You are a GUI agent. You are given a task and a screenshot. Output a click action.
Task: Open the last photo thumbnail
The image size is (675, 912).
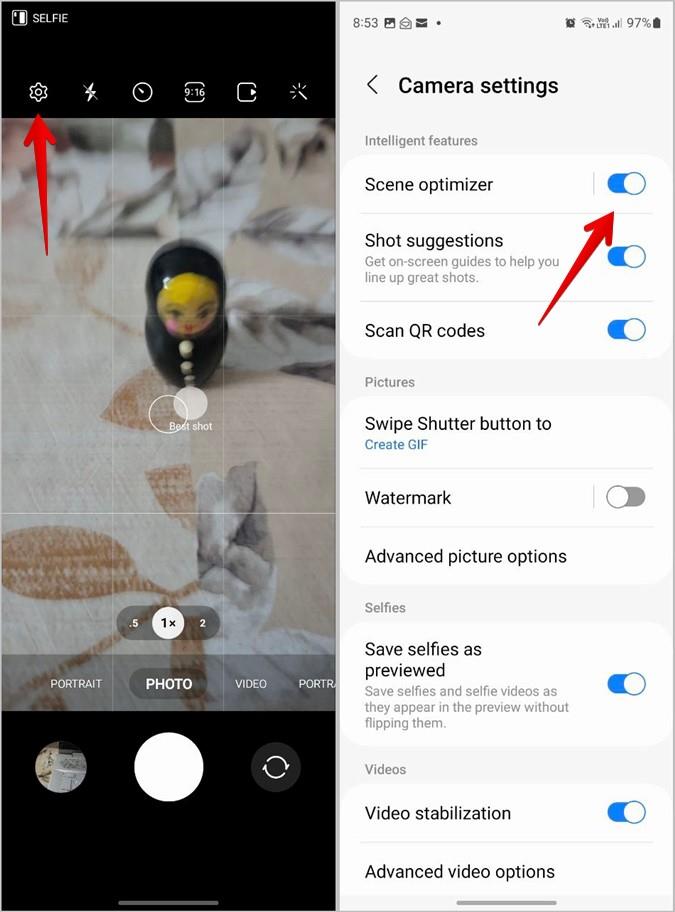61,767
